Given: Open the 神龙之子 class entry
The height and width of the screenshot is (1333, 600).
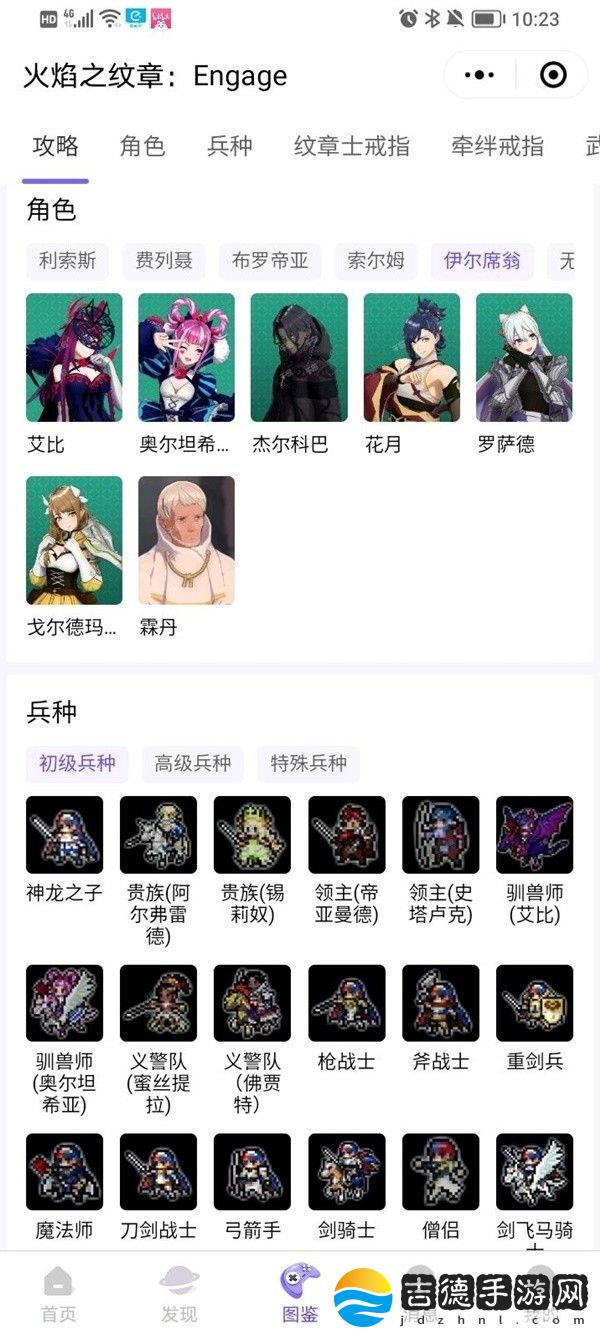Looking at the screenshot, I should (x=64, y=836).
